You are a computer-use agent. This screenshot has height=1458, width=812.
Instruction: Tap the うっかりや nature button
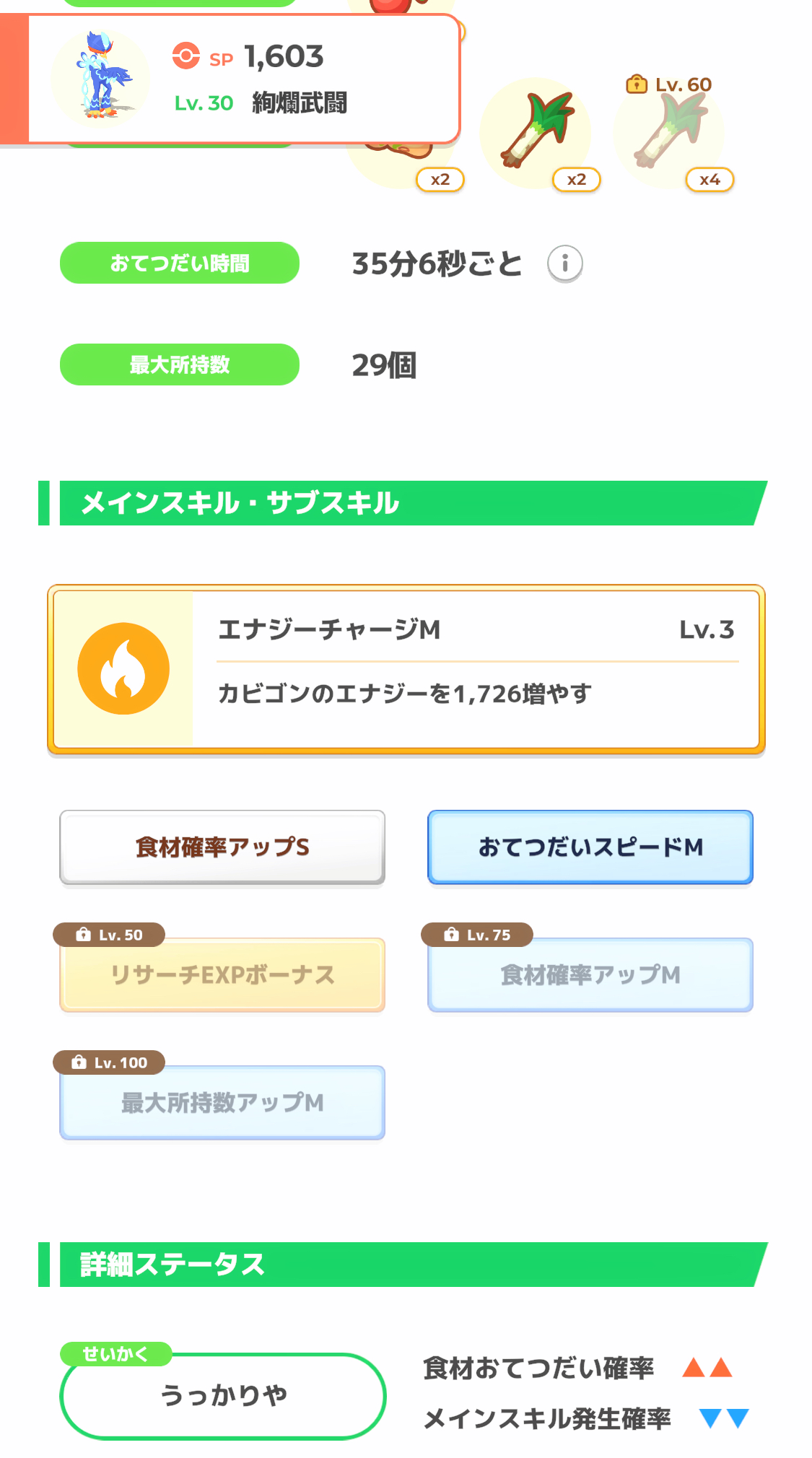pos(223,1396)
